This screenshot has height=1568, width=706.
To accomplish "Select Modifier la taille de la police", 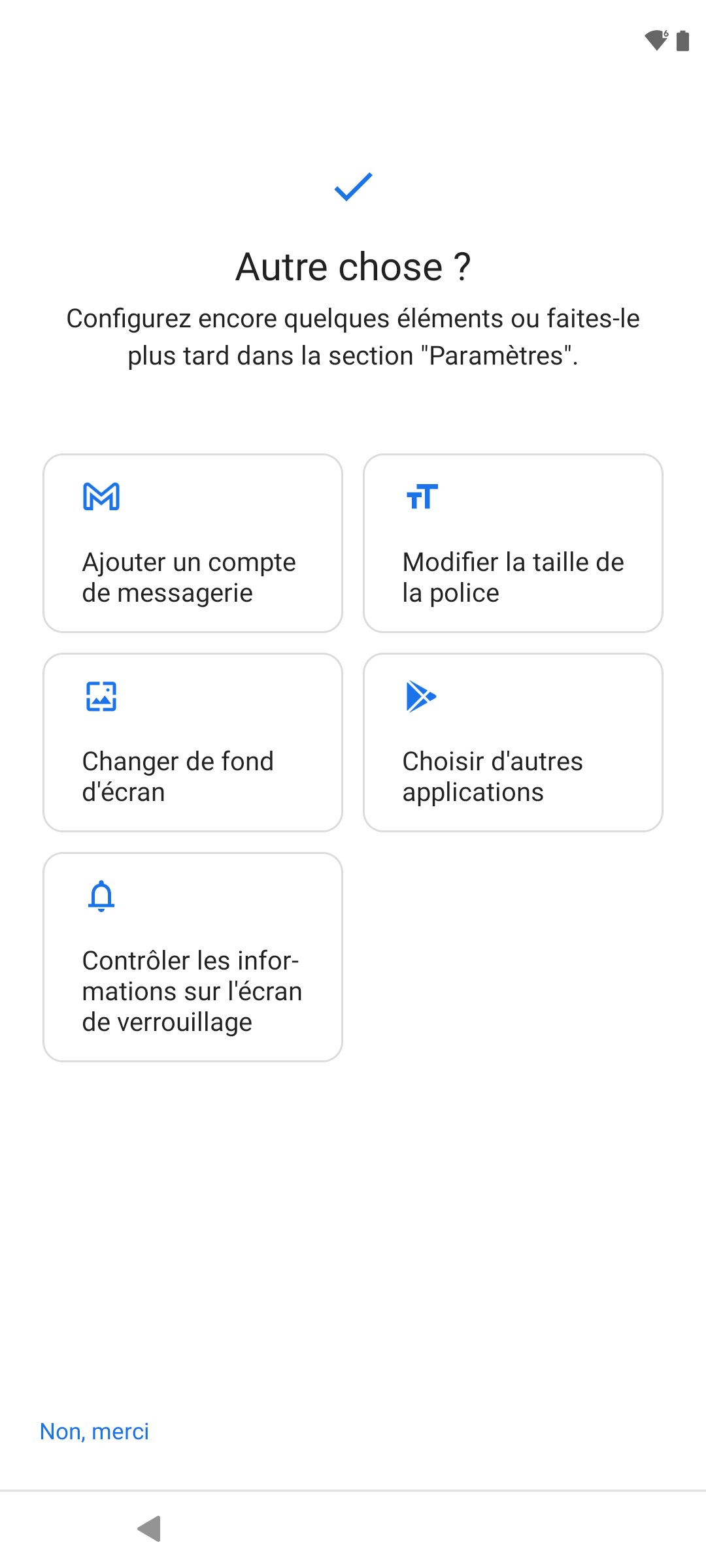I will click(x=513, y=543).
